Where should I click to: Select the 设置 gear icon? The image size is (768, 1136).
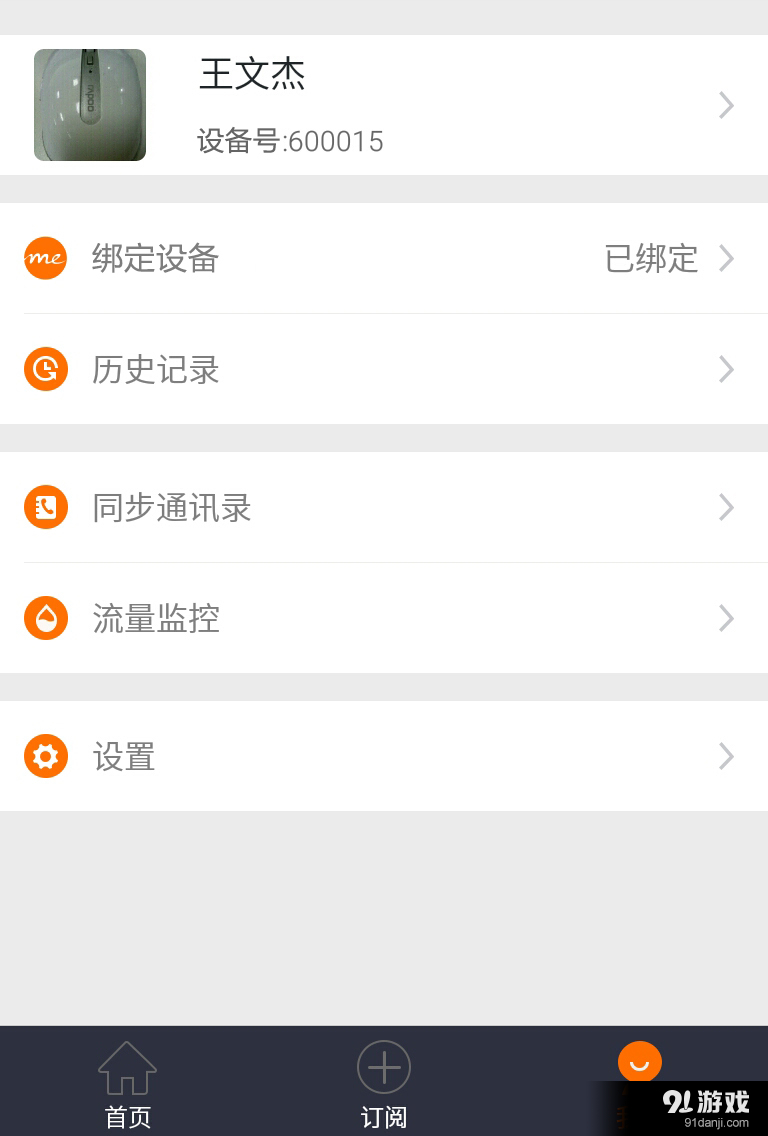click(x=45, y=756)
